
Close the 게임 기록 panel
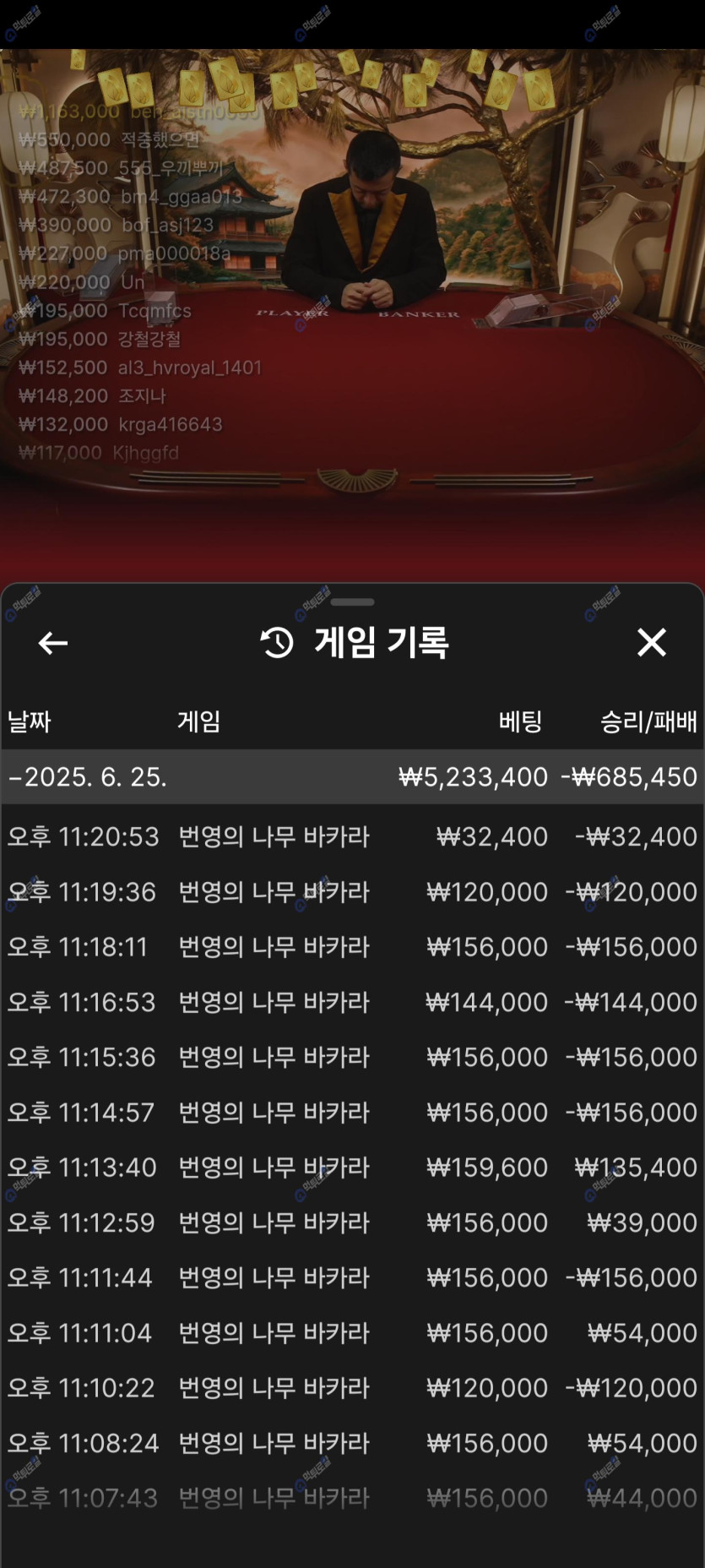[651, 643]
